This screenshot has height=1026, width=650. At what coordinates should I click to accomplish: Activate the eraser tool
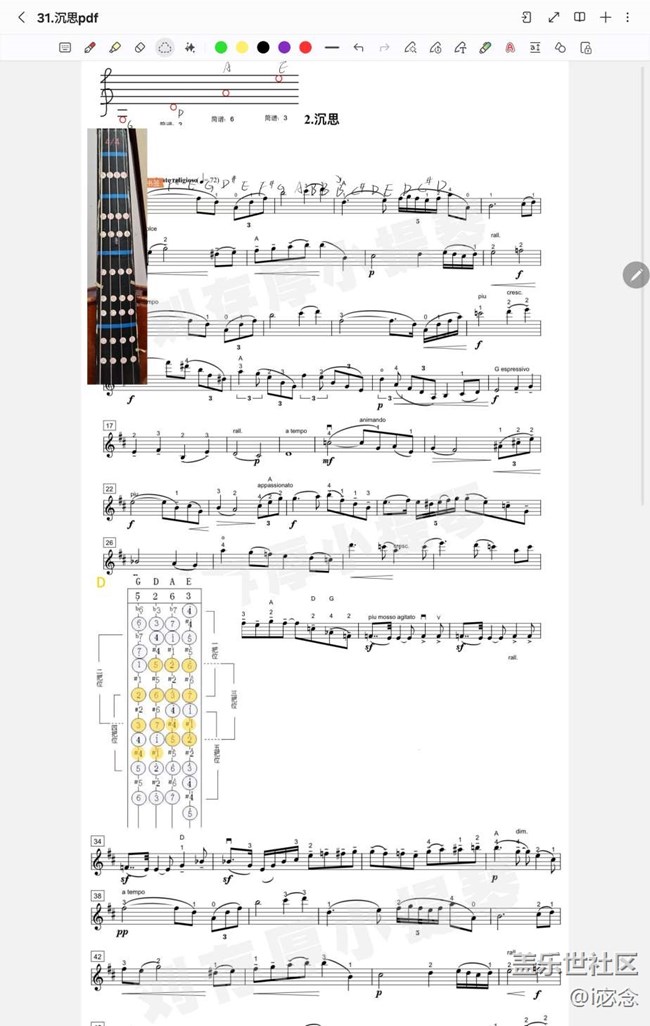coord(140,47)
